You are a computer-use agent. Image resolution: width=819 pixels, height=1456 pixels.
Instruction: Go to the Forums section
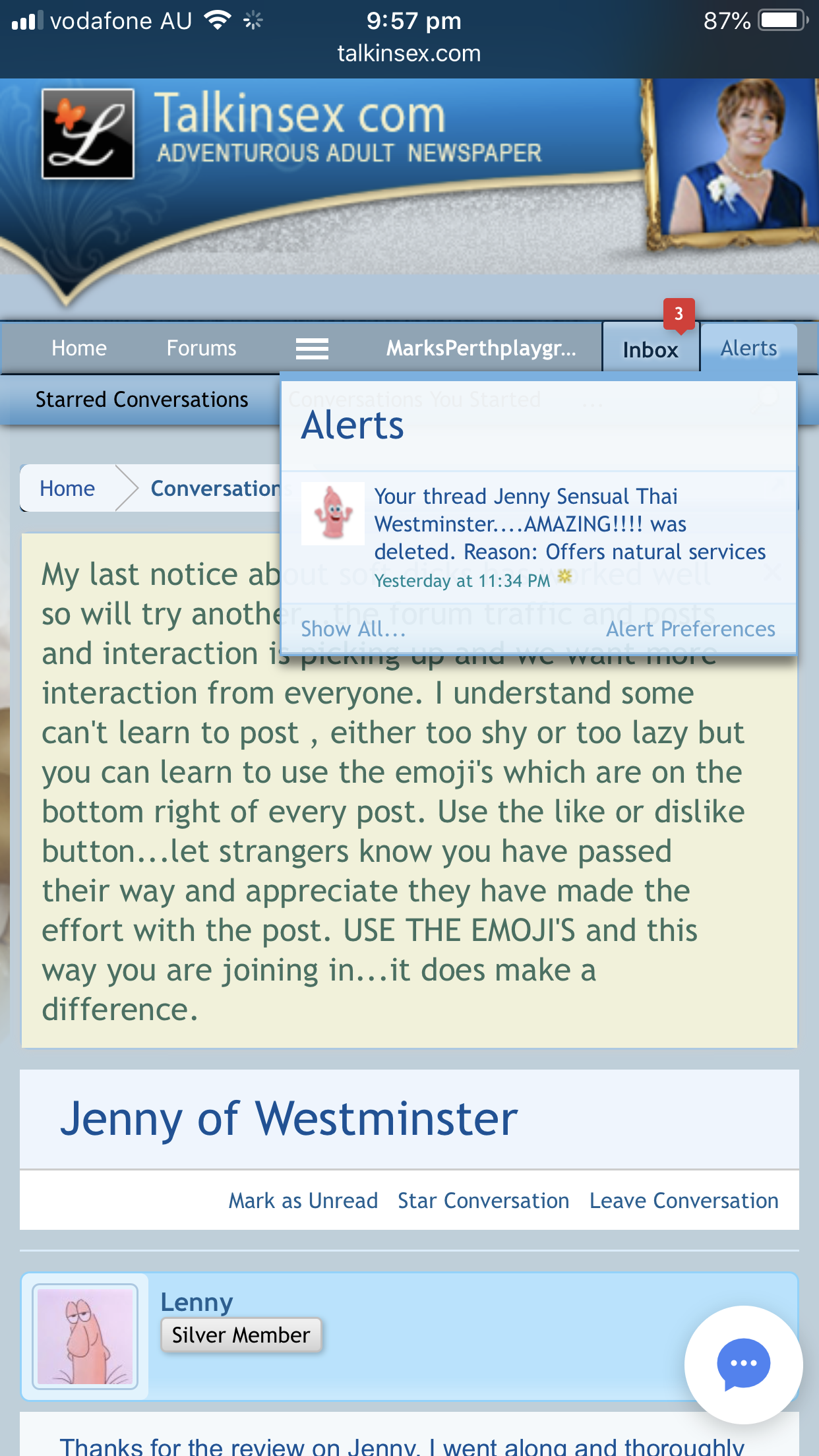point(201,348)
